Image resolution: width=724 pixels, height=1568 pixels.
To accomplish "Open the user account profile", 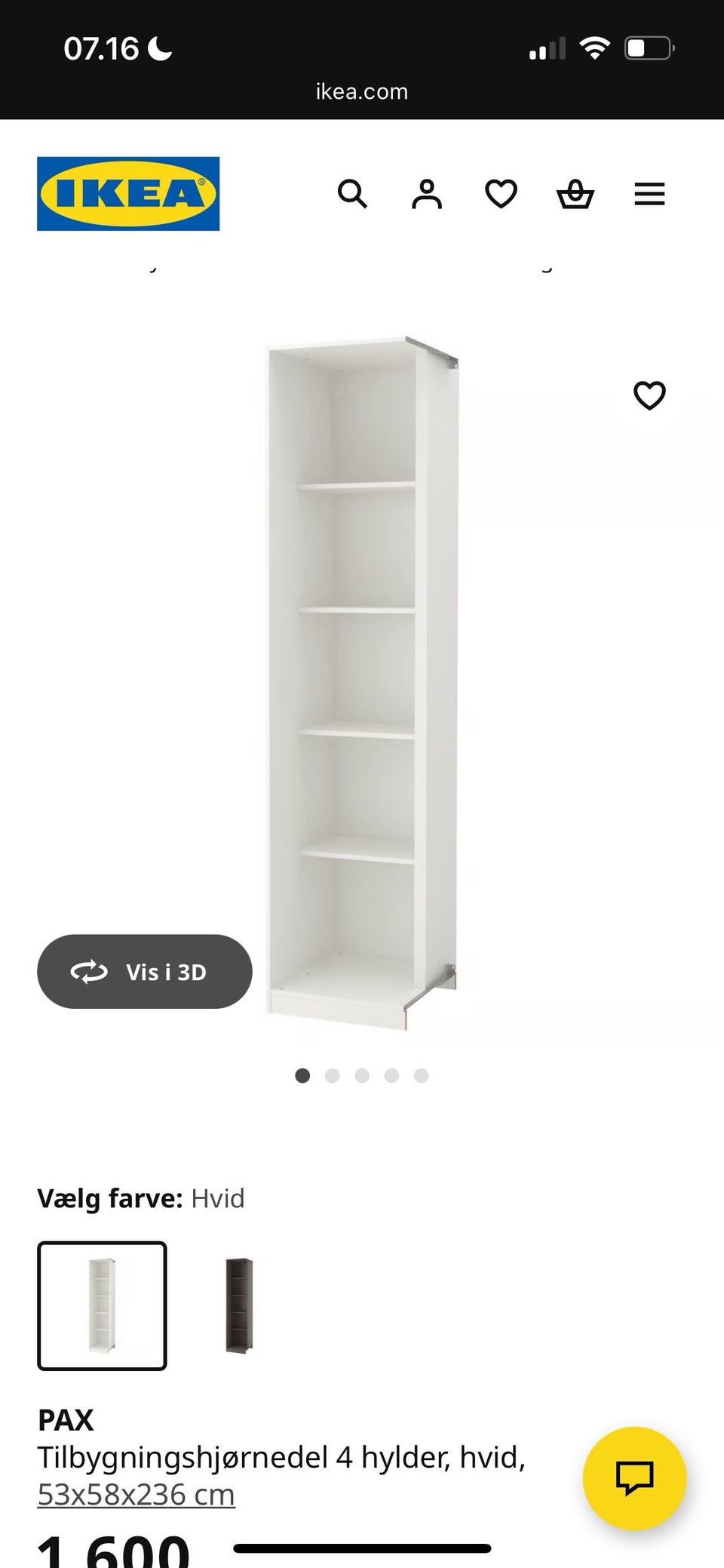I will (426, 195).
